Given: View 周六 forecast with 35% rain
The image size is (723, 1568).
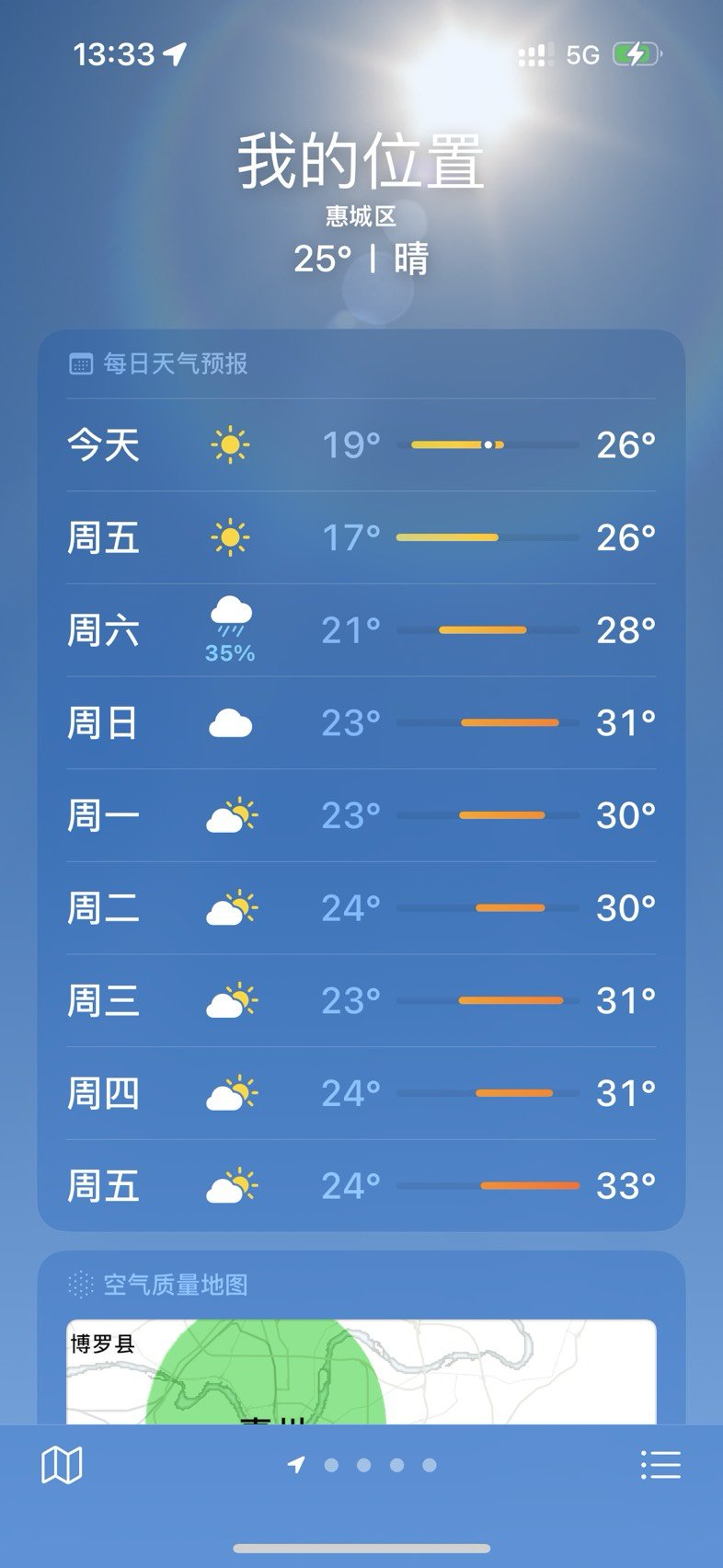Looking at the screenshot, I should [361, 630].
